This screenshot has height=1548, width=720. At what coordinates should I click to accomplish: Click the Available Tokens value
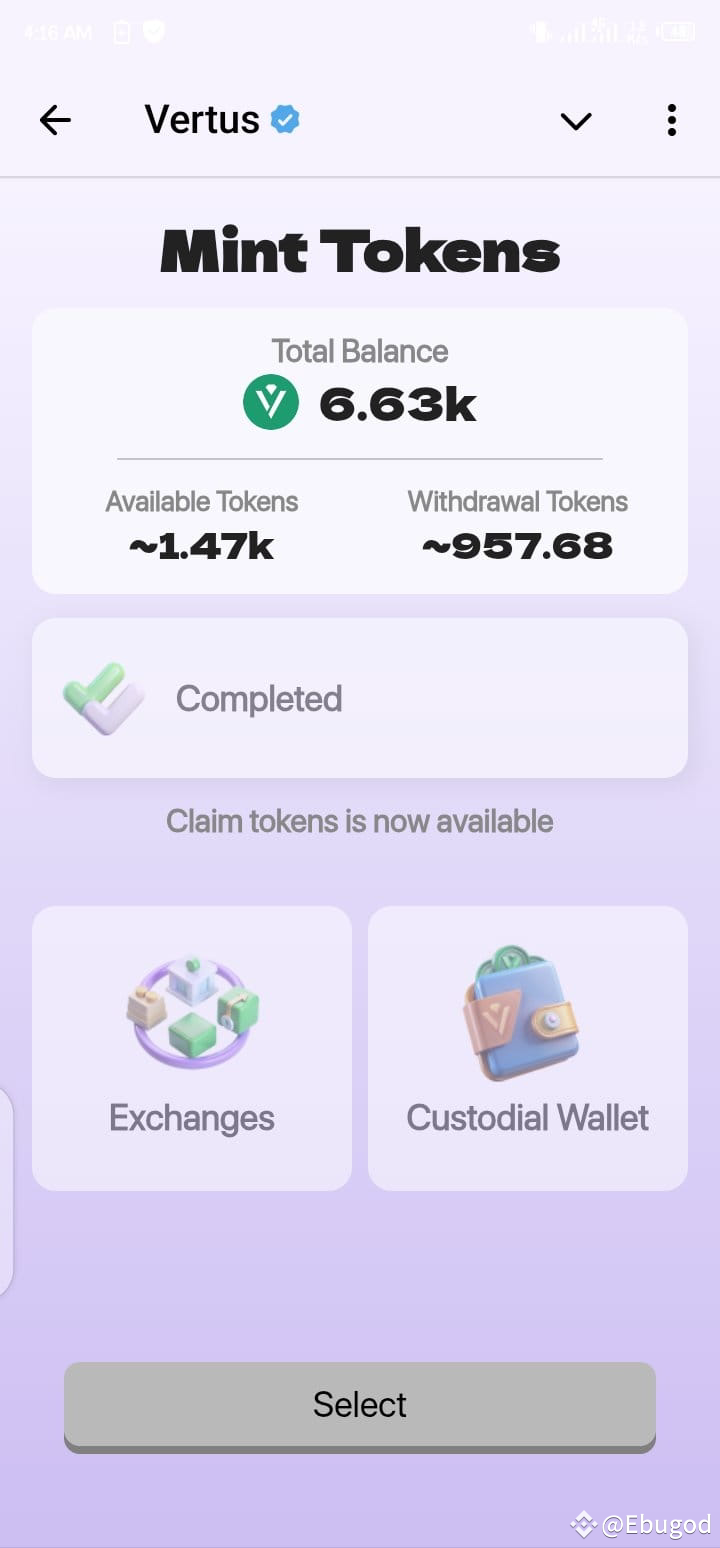202,546
